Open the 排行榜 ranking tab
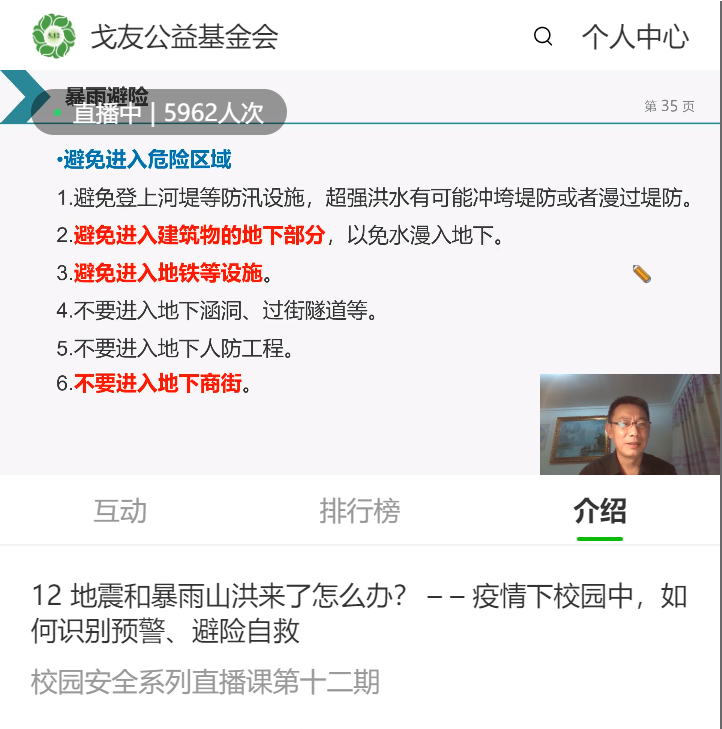The width and height of the screenshot is (722, 729). (360, 511)
